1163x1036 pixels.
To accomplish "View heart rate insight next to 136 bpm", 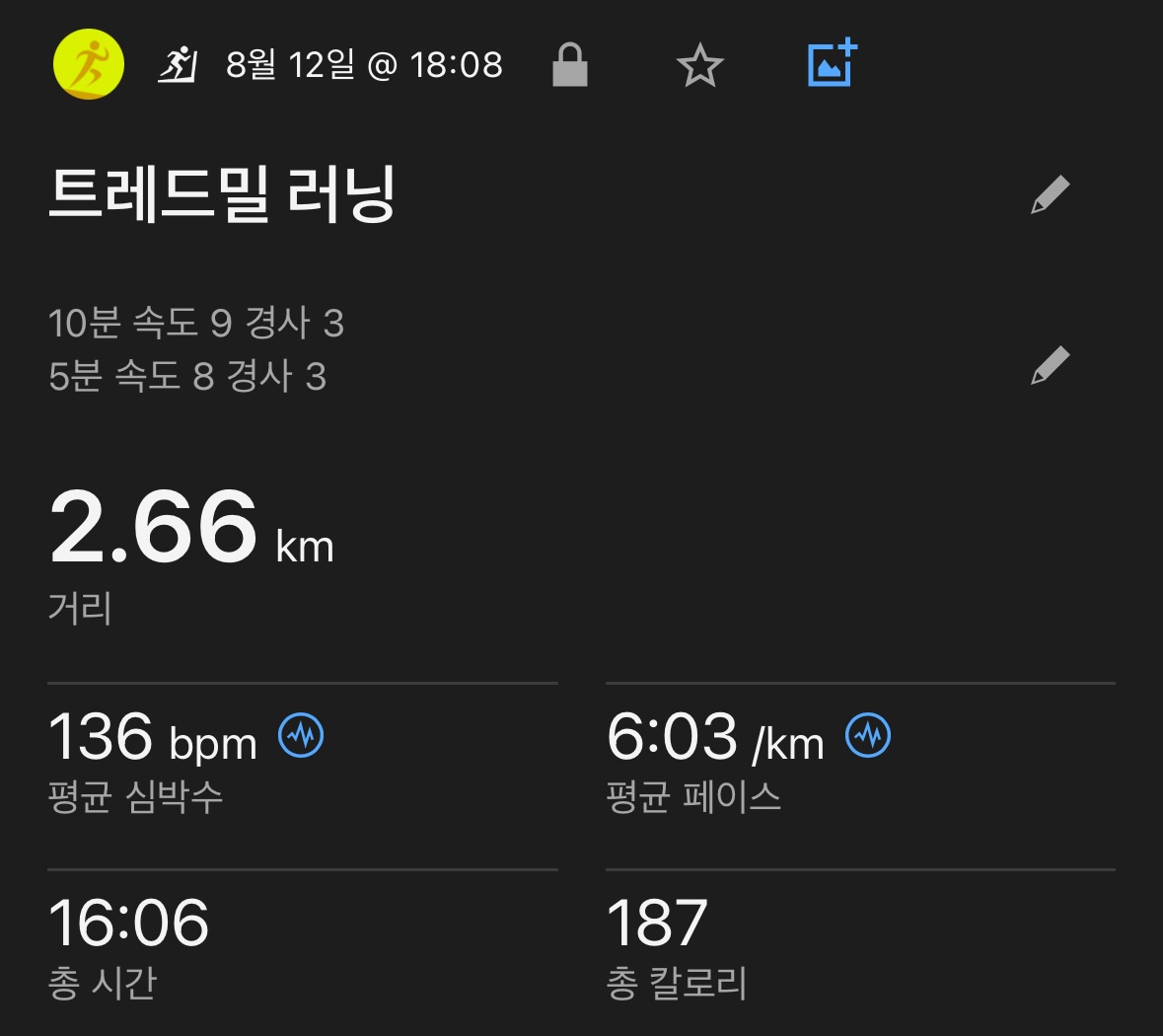I will 301,735.
